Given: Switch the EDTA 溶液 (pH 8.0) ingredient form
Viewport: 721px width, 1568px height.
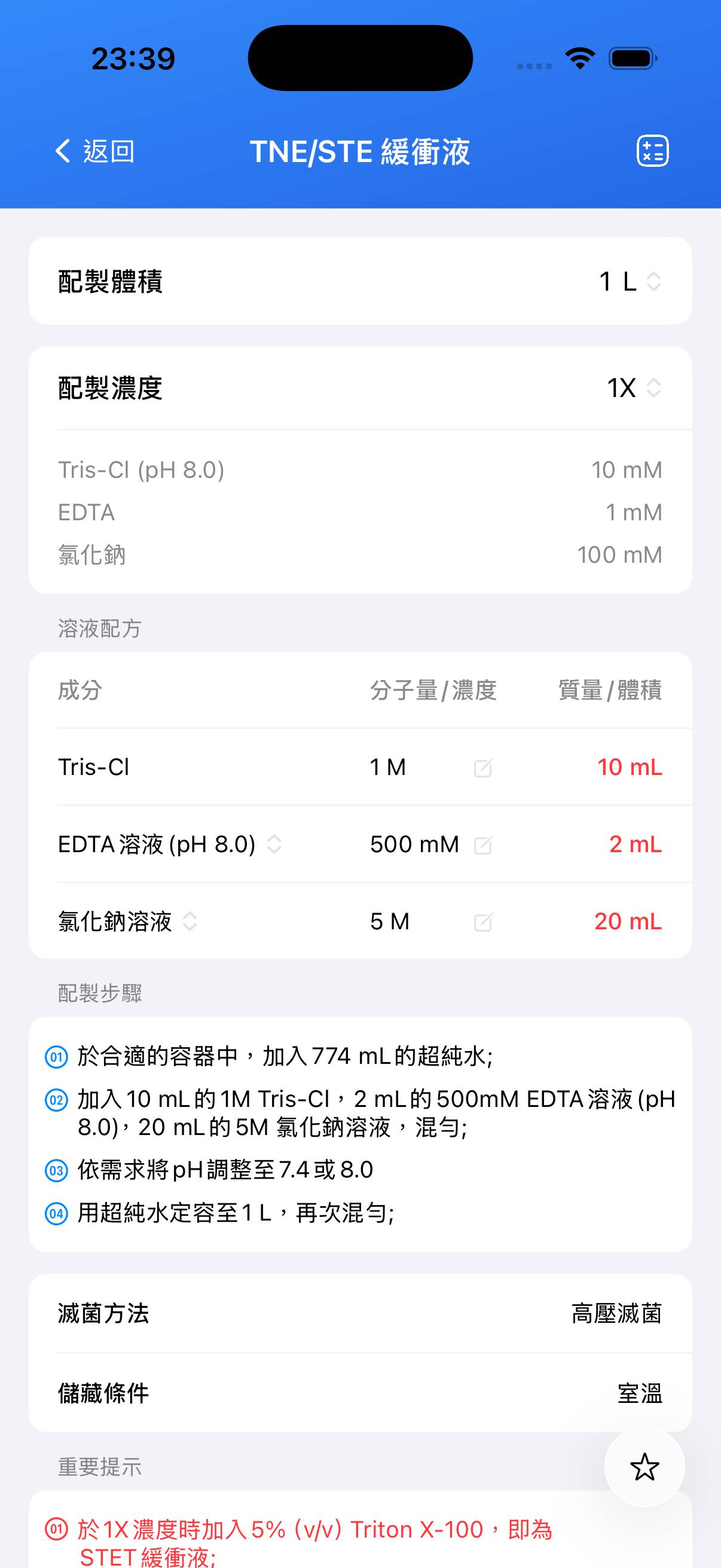Looking at the screenshot, I should point(274,844).
